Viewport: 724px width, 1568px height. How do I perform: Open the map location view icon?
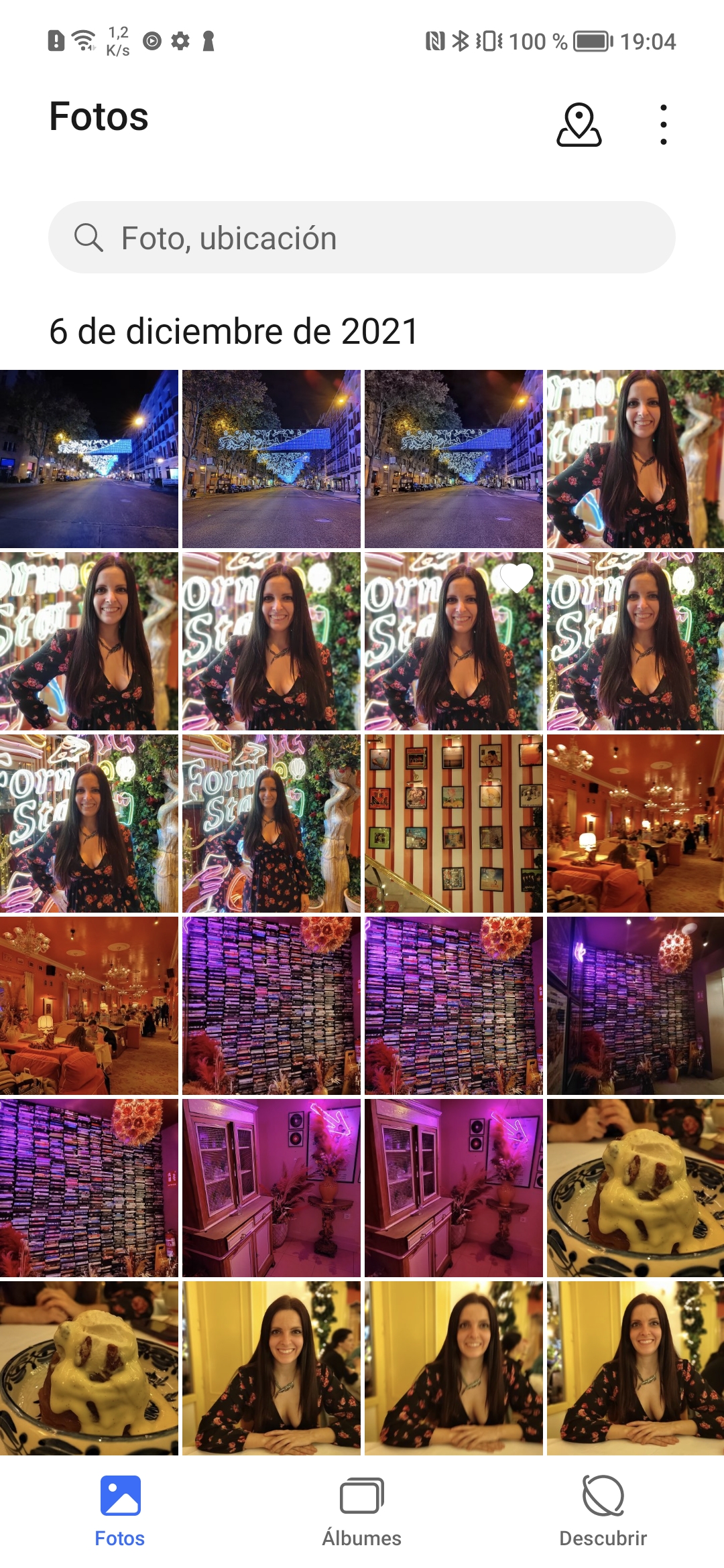(579, 125)
